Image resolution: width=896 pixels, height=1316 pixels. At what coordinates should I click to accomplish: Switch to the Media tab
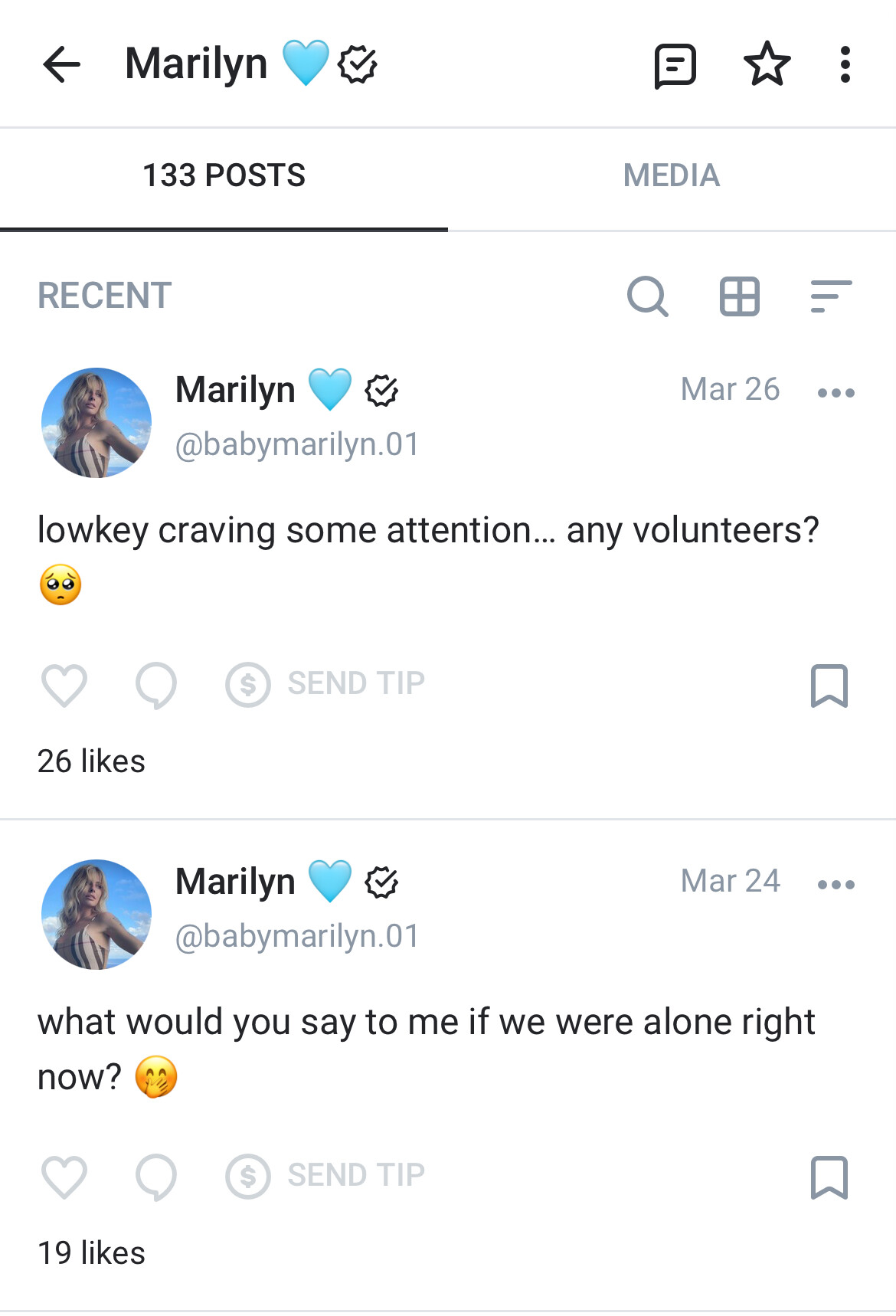click(x=671, y=175)
